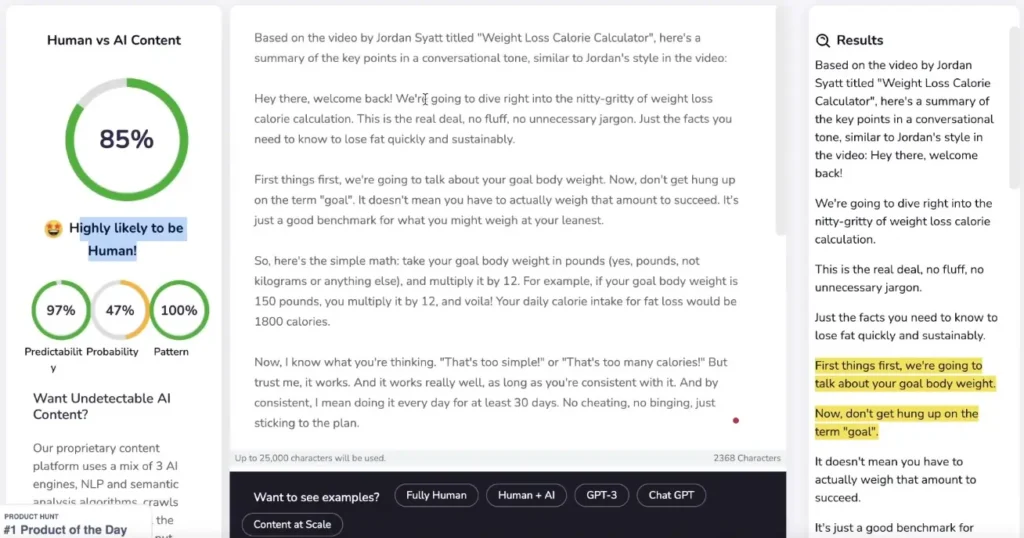Choose the GPT-3 example
This screenshot has width=1024, height=538.
click(604, 495)
